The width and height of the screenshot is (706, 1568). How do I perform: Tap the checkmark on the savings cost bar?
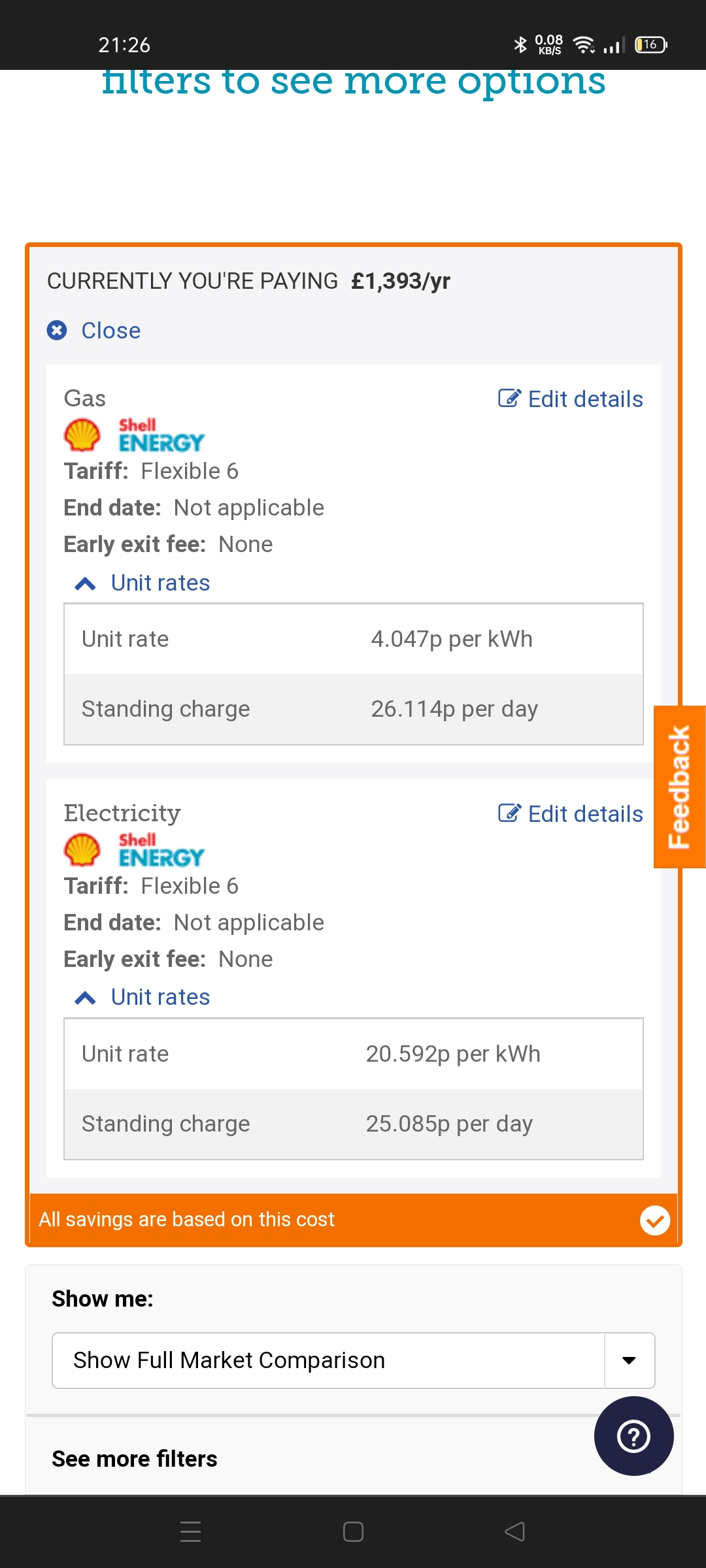655,1220
